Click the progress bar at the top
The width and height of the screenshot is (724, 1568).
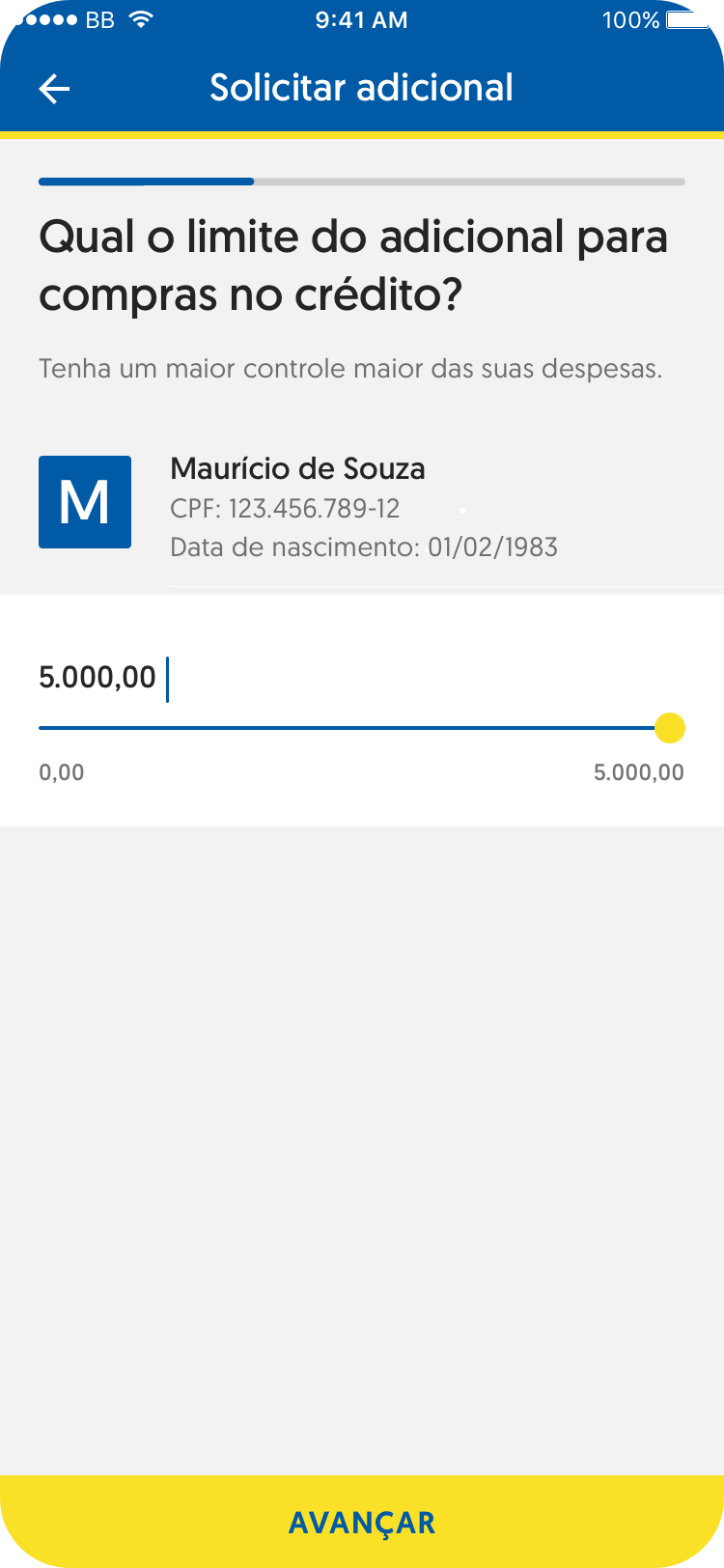[362, 182]
